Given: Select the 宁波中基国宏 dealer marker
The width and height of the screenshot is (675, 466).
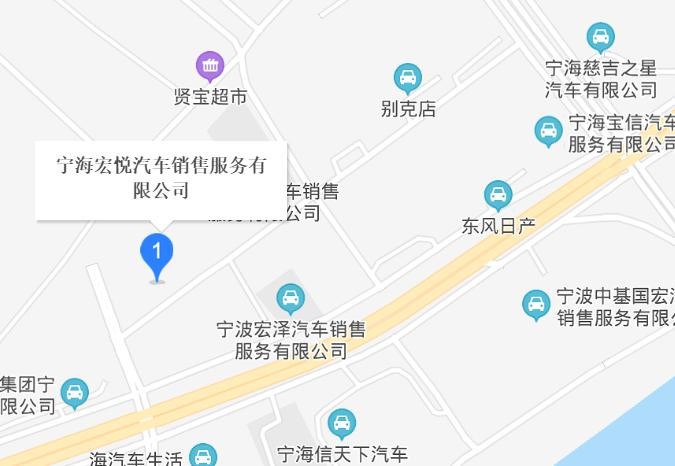Looking at the screenshot, I should pos(537,304).
